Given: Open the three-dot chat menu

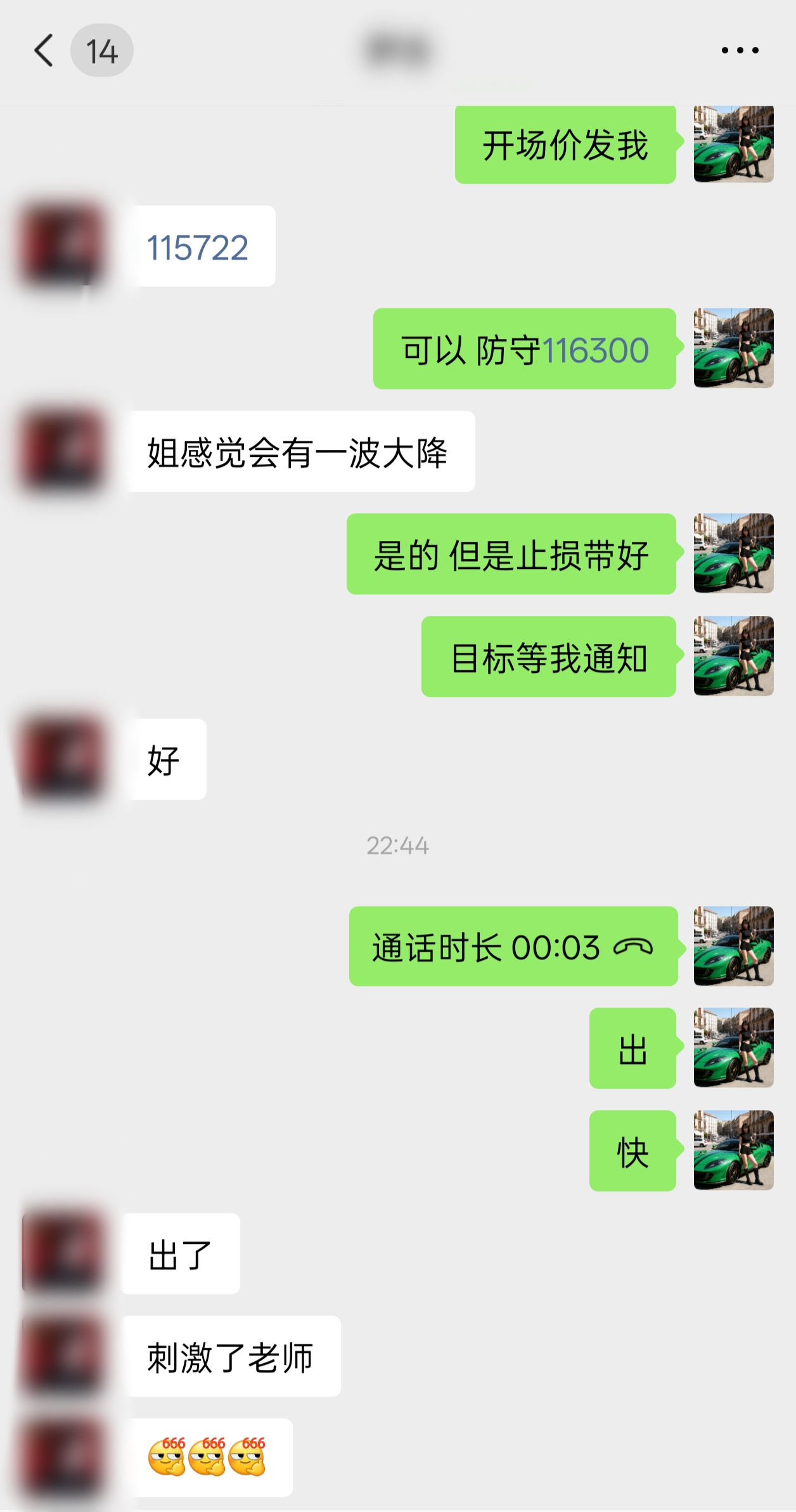Looking at the screenshot, I should (x=740, y=51).
